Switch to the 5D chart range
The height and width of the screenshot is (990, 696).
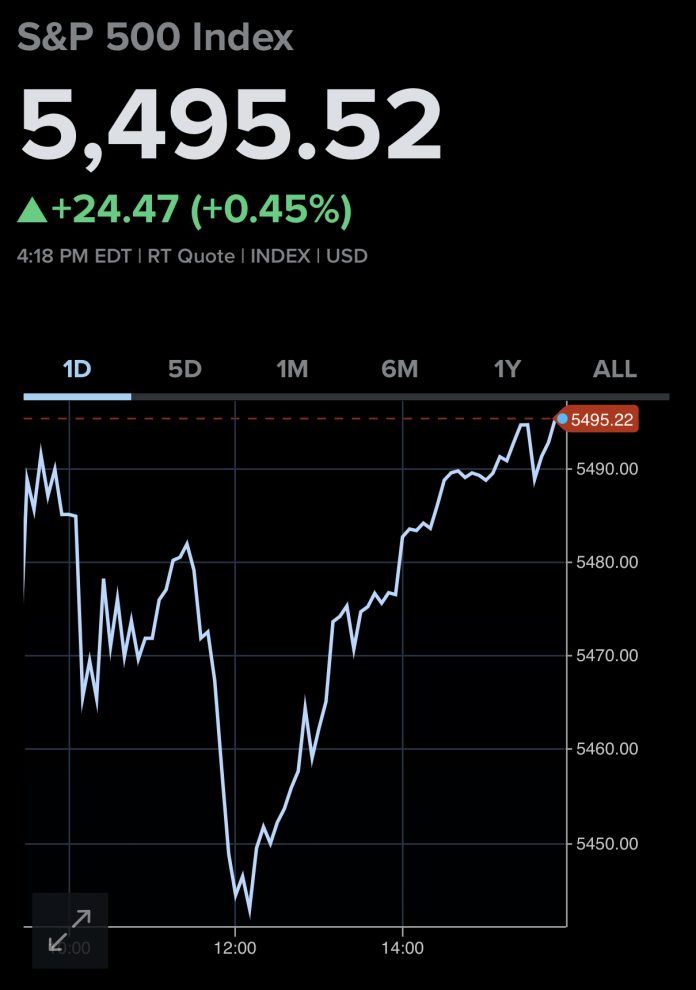tap(184, 369)
